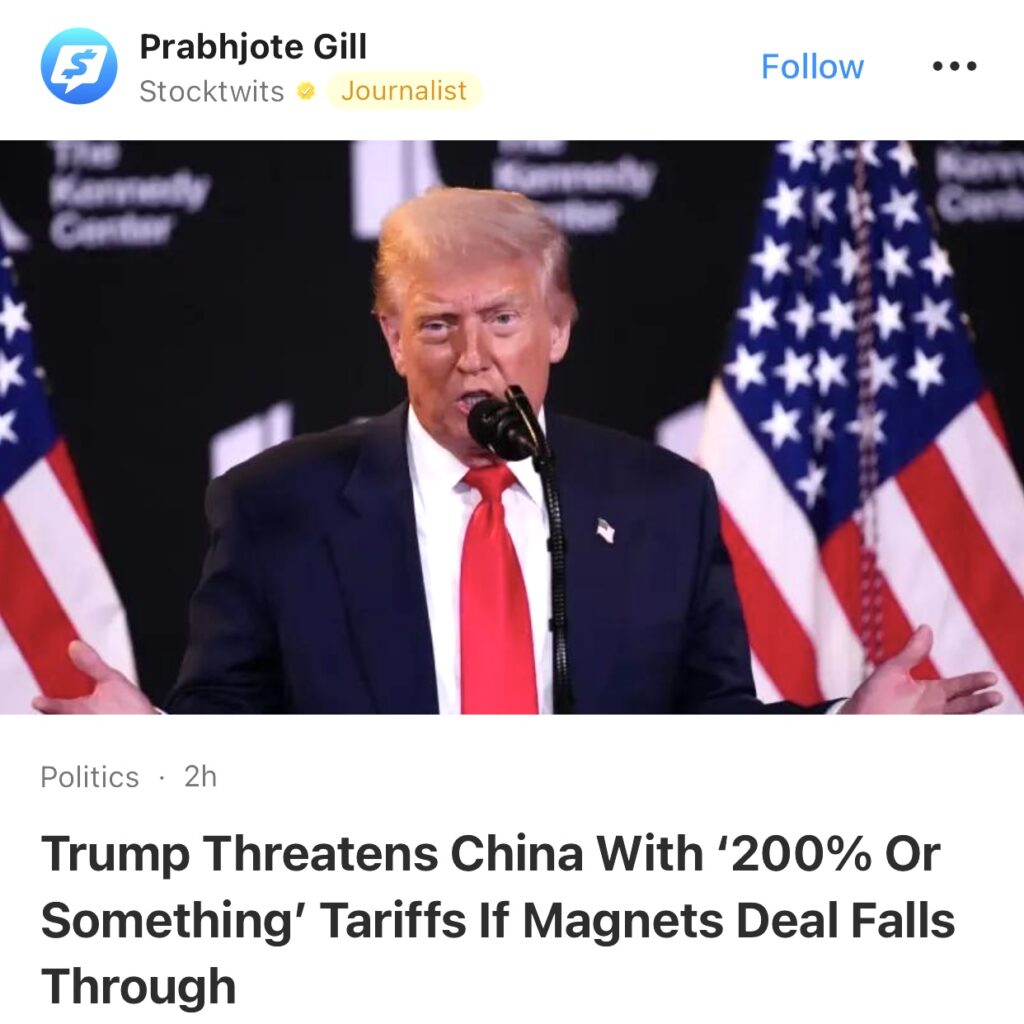Follow Prabhjote Gill
The image size is (1024, 1024).
(x=812, y=67)
